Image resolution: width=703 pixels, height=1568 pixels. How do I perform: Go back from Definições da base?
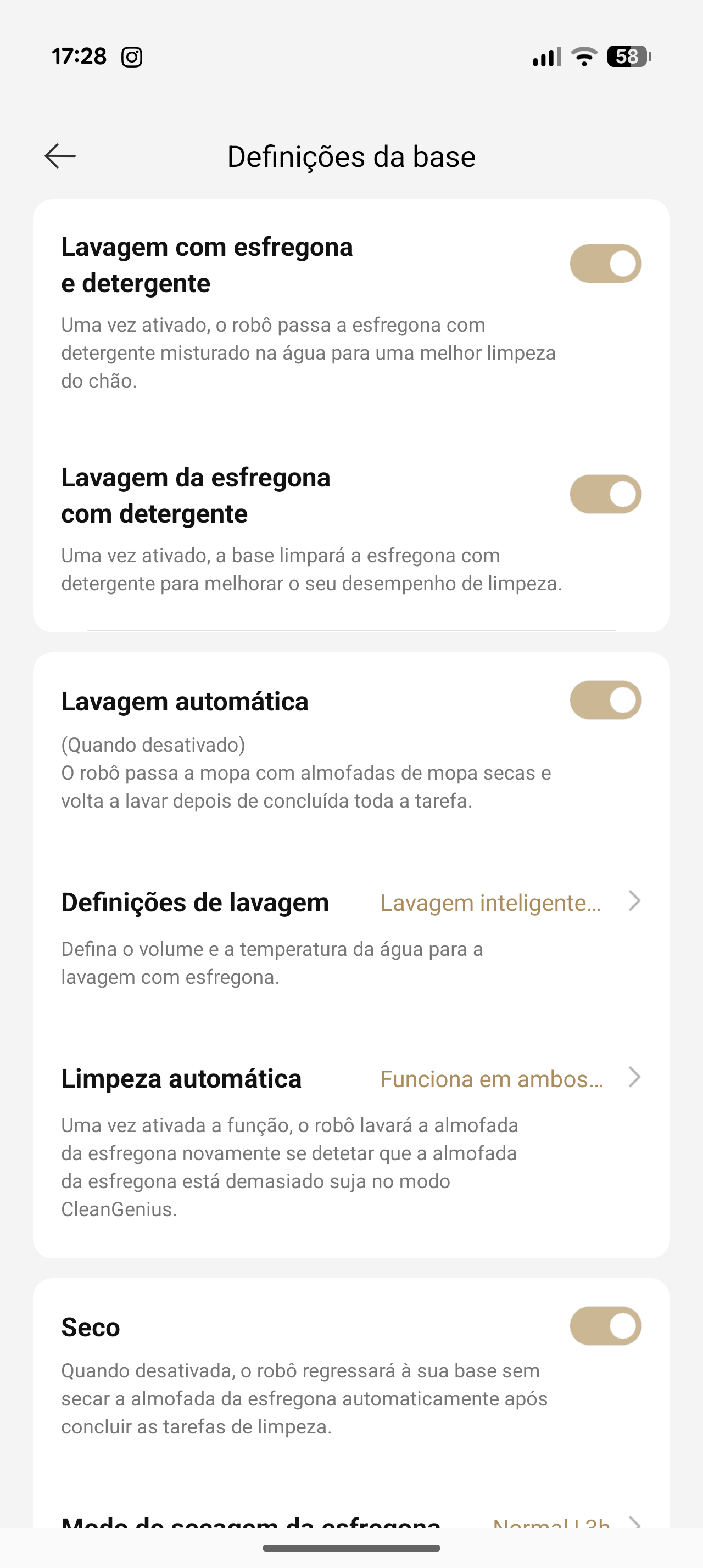pos(60,156)
